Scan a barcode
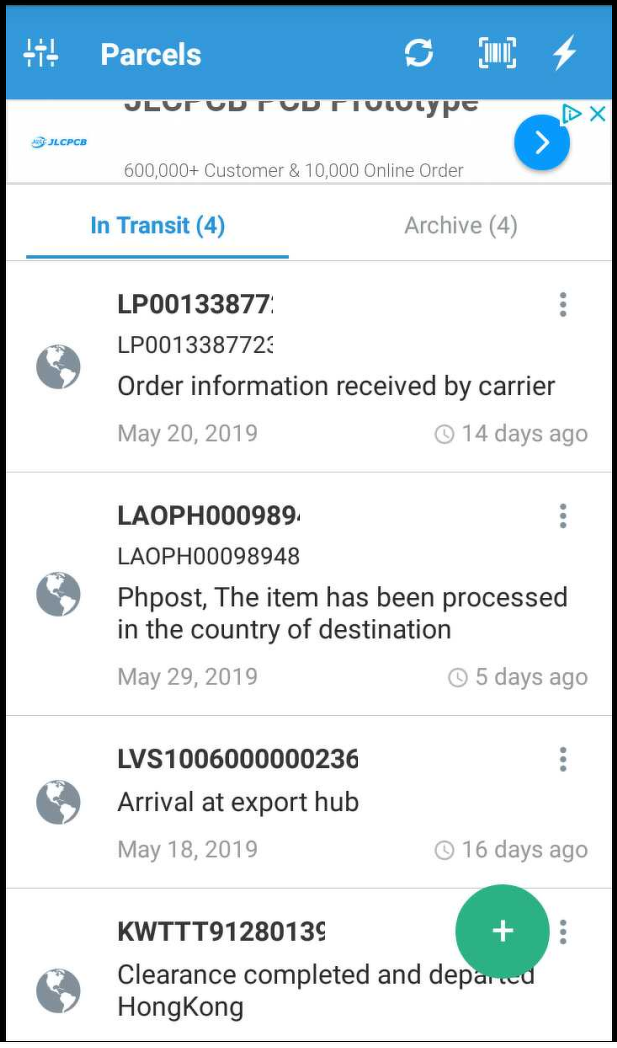The width and height of the screenshot is (617, 1048). [497, 54]
